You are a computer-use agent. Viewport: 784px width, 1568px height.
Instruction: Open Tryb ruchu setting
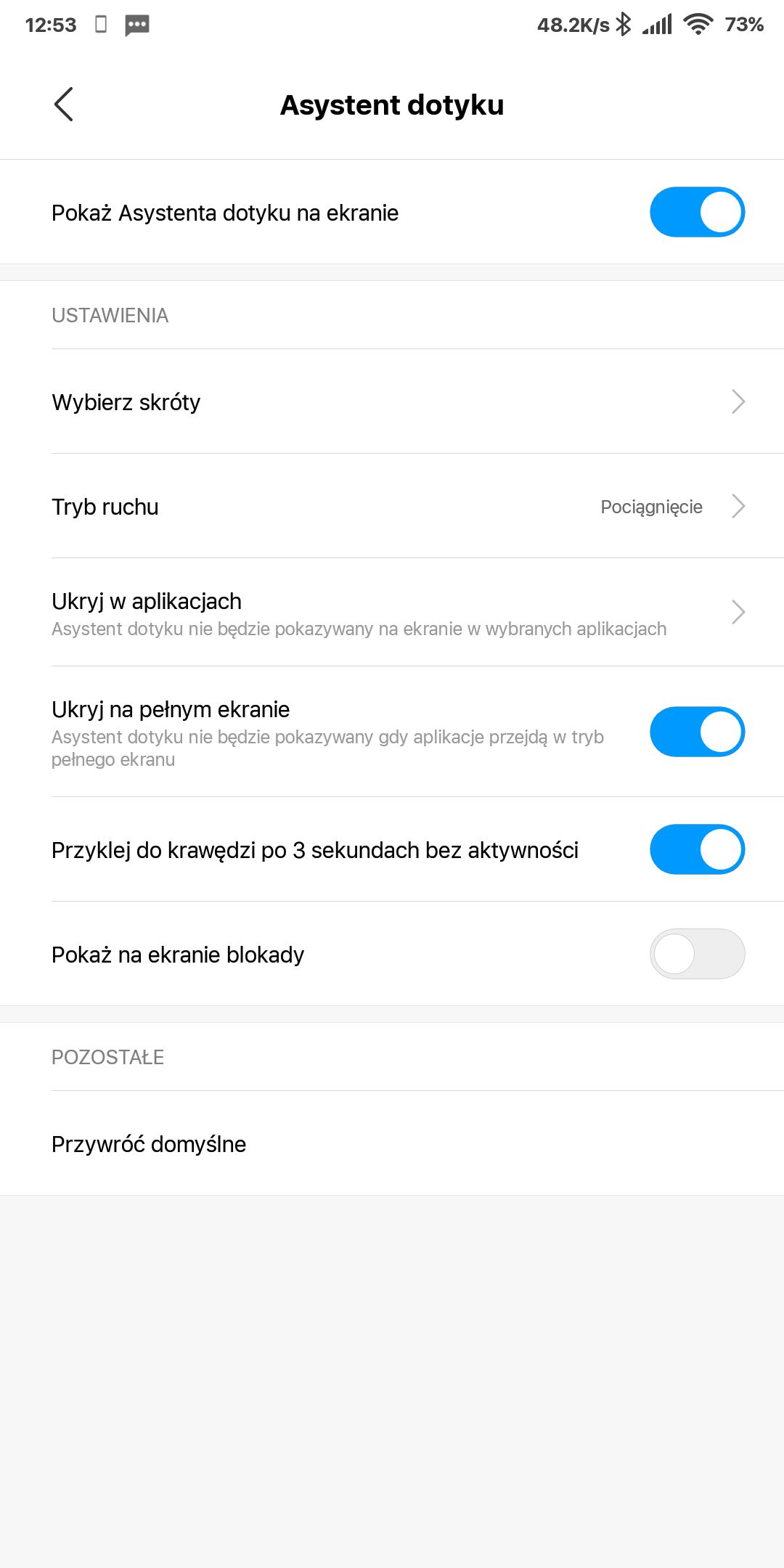coord(392,506)
